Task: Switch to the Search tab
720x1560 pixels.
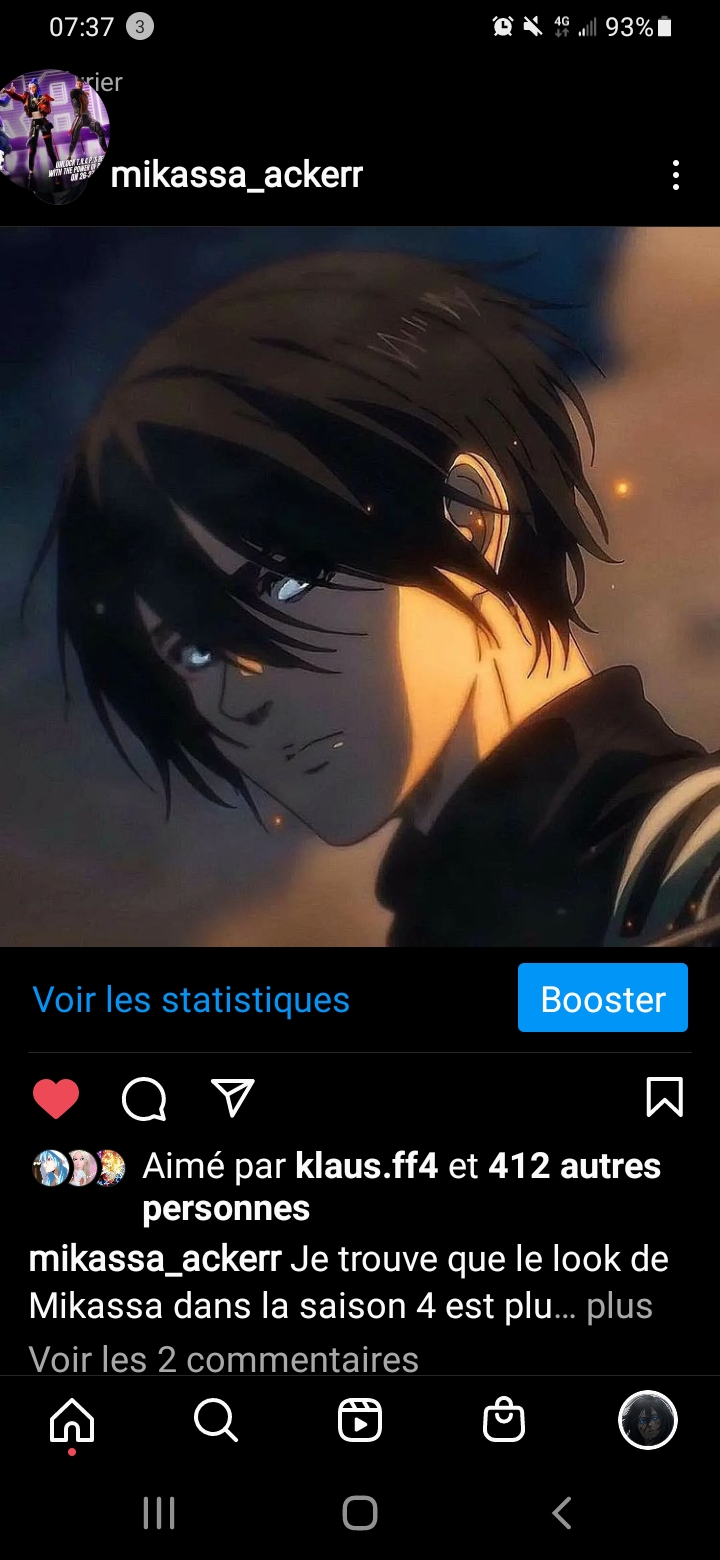Action: 216,1420
